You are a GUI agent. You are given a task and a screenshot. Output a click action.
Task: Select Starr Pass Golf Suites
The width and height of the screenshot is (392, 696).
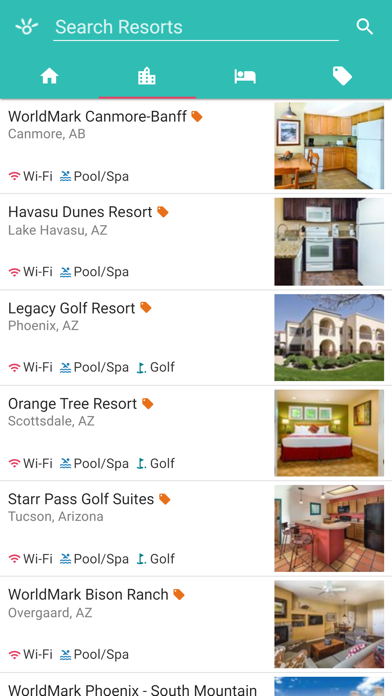[x=196, y=529]
